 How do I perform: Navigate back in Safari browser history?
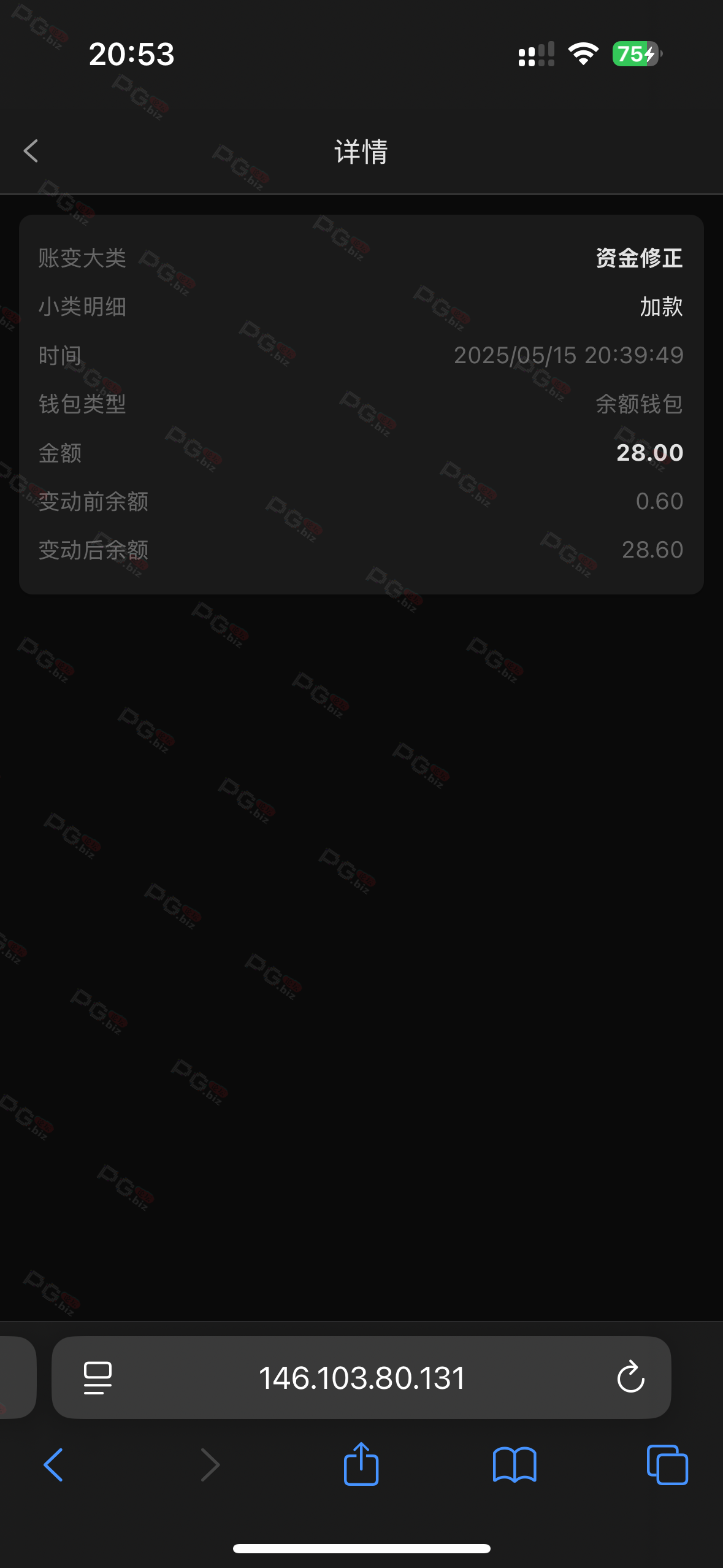point(53,1465)
